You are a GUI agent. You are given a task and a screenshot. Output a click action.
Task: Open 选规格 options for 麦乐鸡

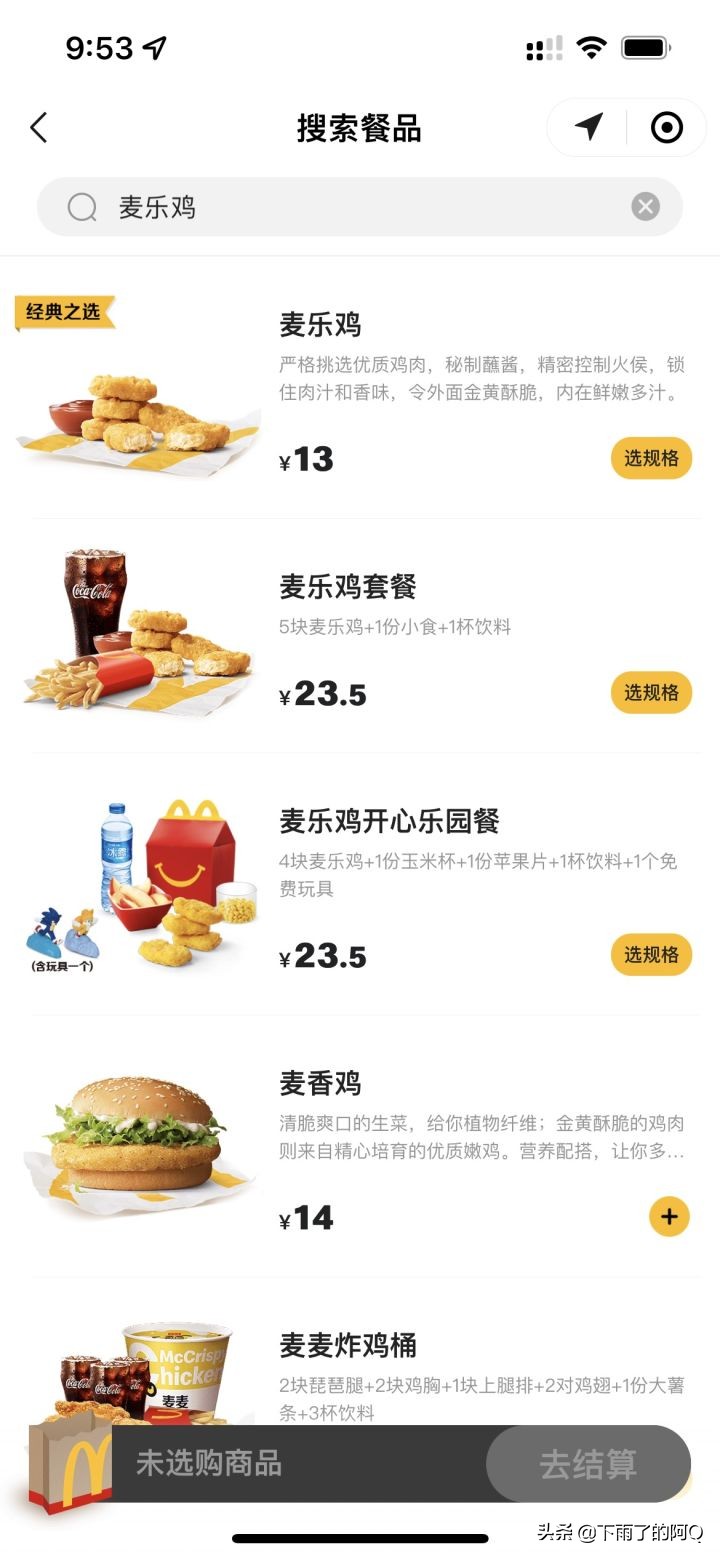tap(651, 458)
